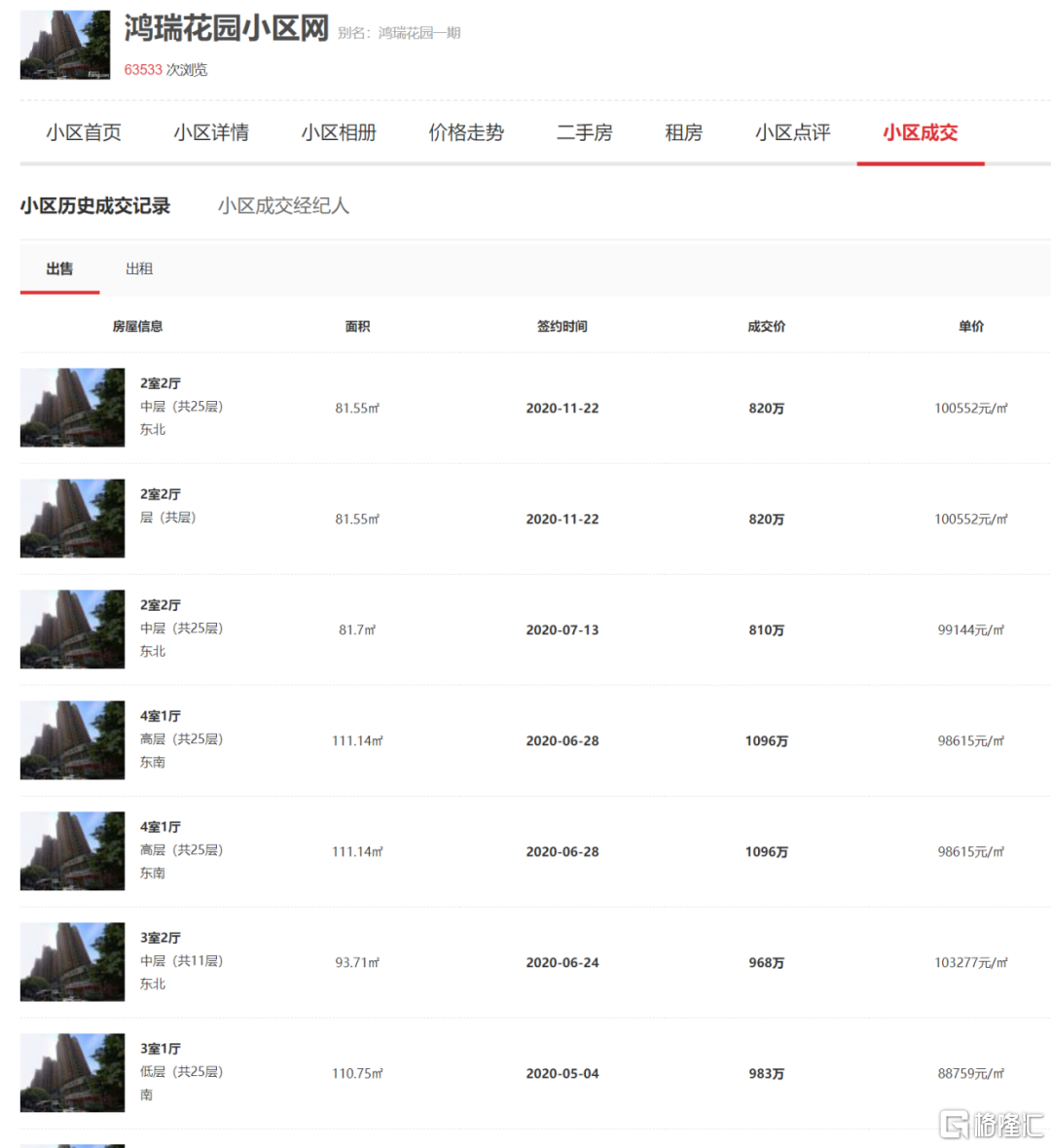
Task: Switch to 小区详情 tab
Action: pos(211,133)
